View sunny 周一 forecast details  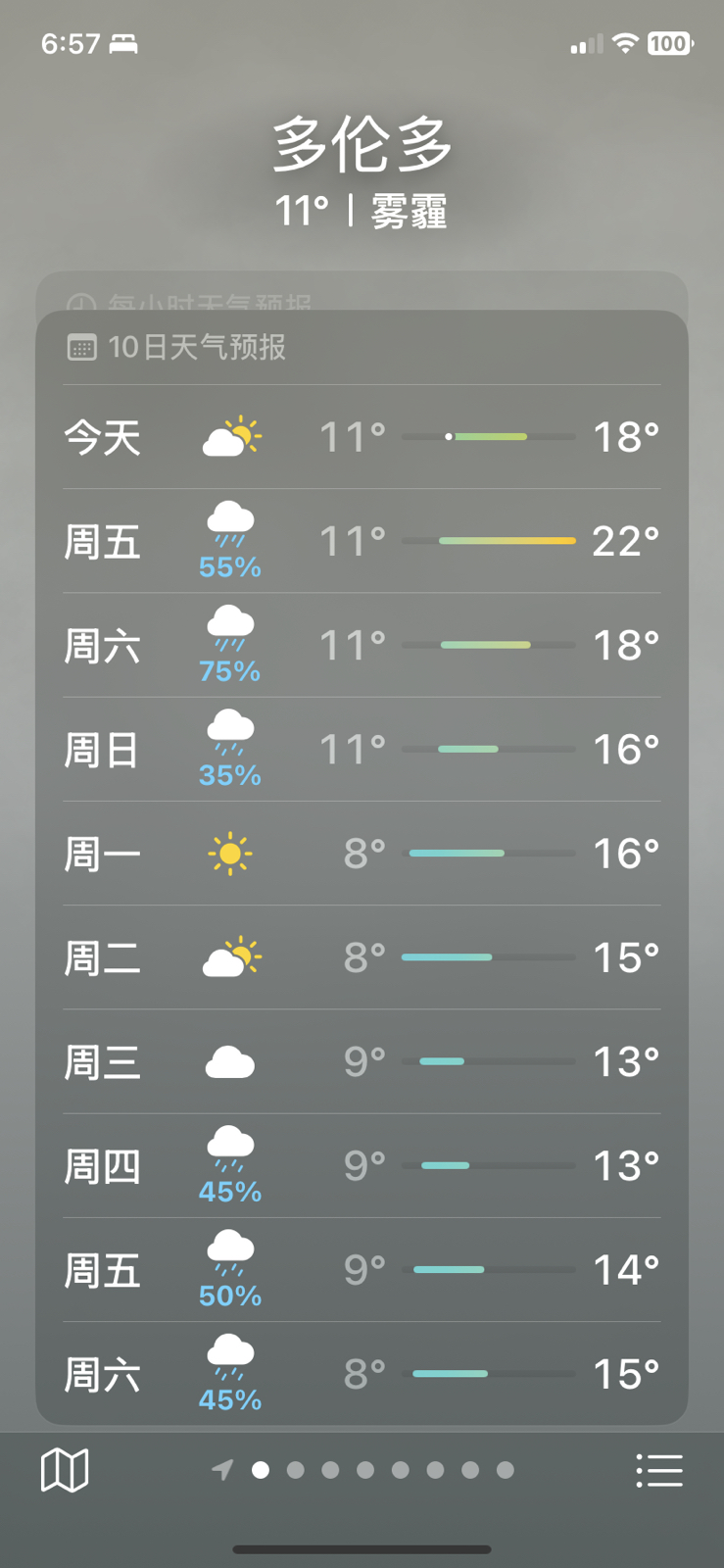tap(362, 854)
